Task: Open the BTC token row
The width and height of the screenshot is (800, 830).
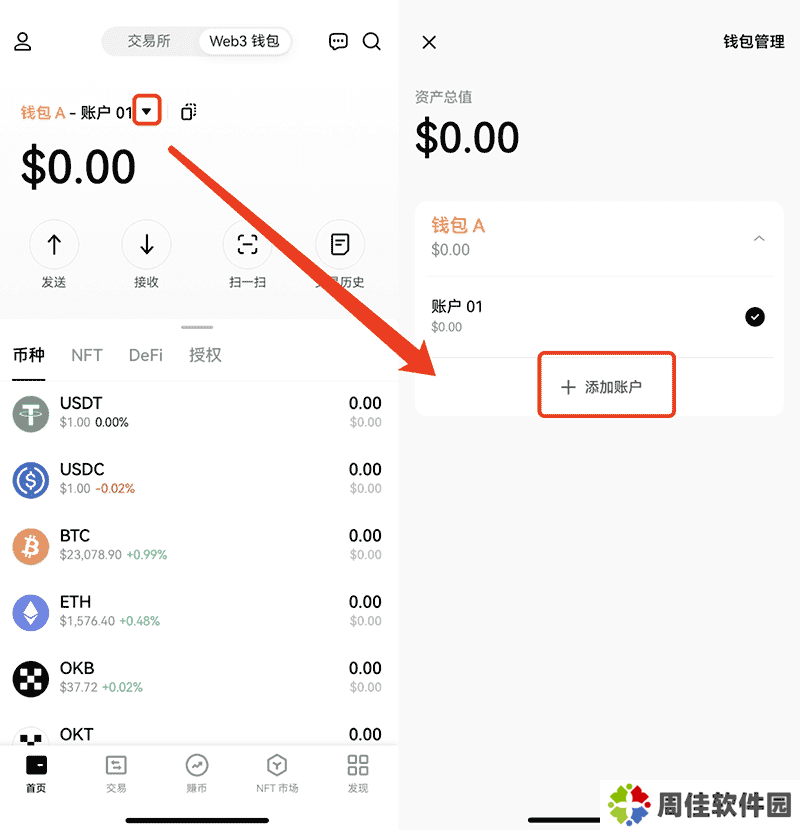Action: click(198, 545)
